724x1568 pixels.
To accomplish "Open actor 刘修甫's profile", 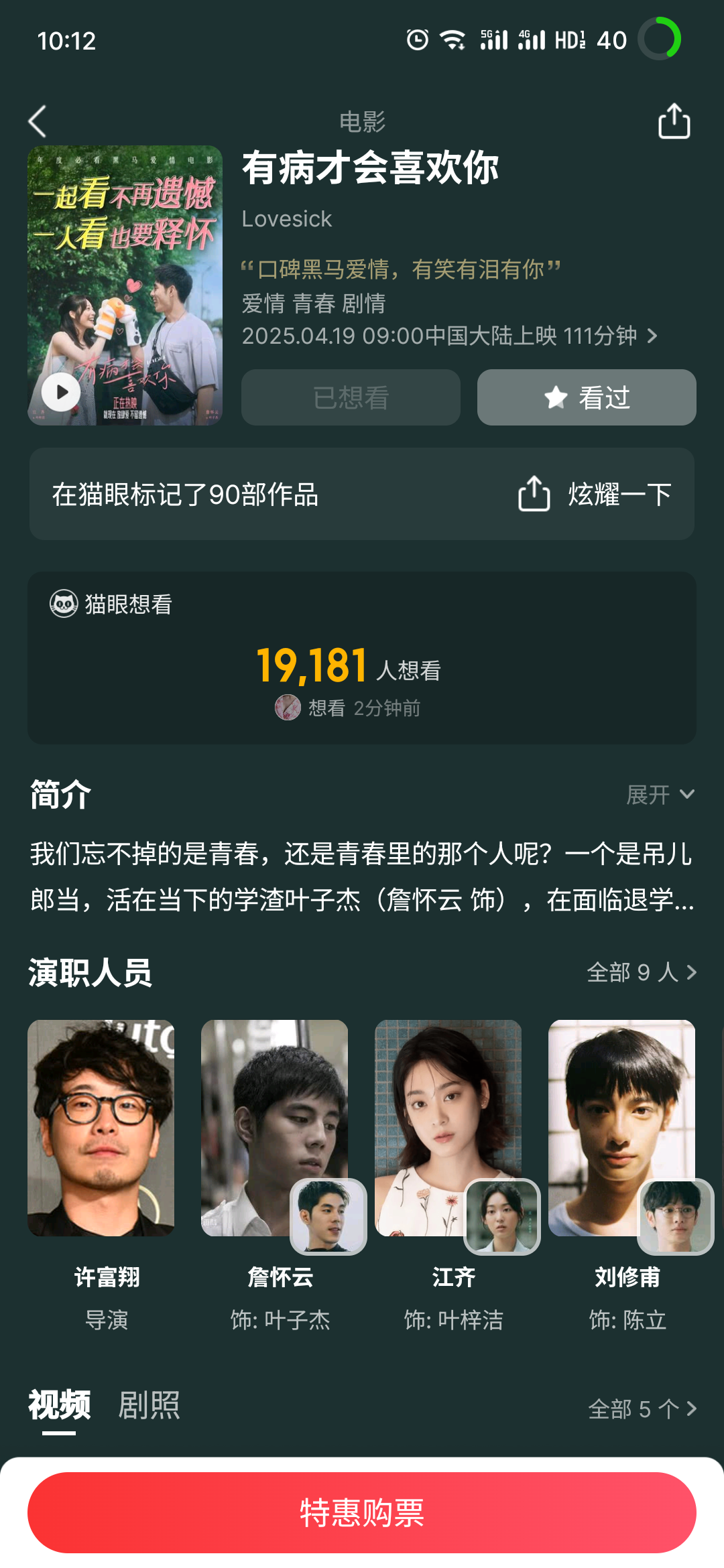I will (x=628, y=1174).
